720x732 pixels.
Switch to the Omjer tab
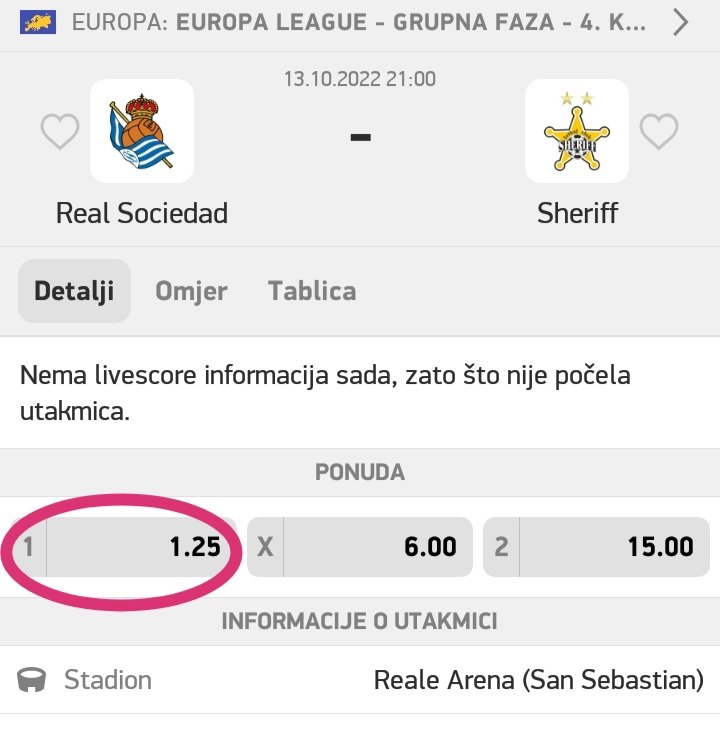click(191, 291)
